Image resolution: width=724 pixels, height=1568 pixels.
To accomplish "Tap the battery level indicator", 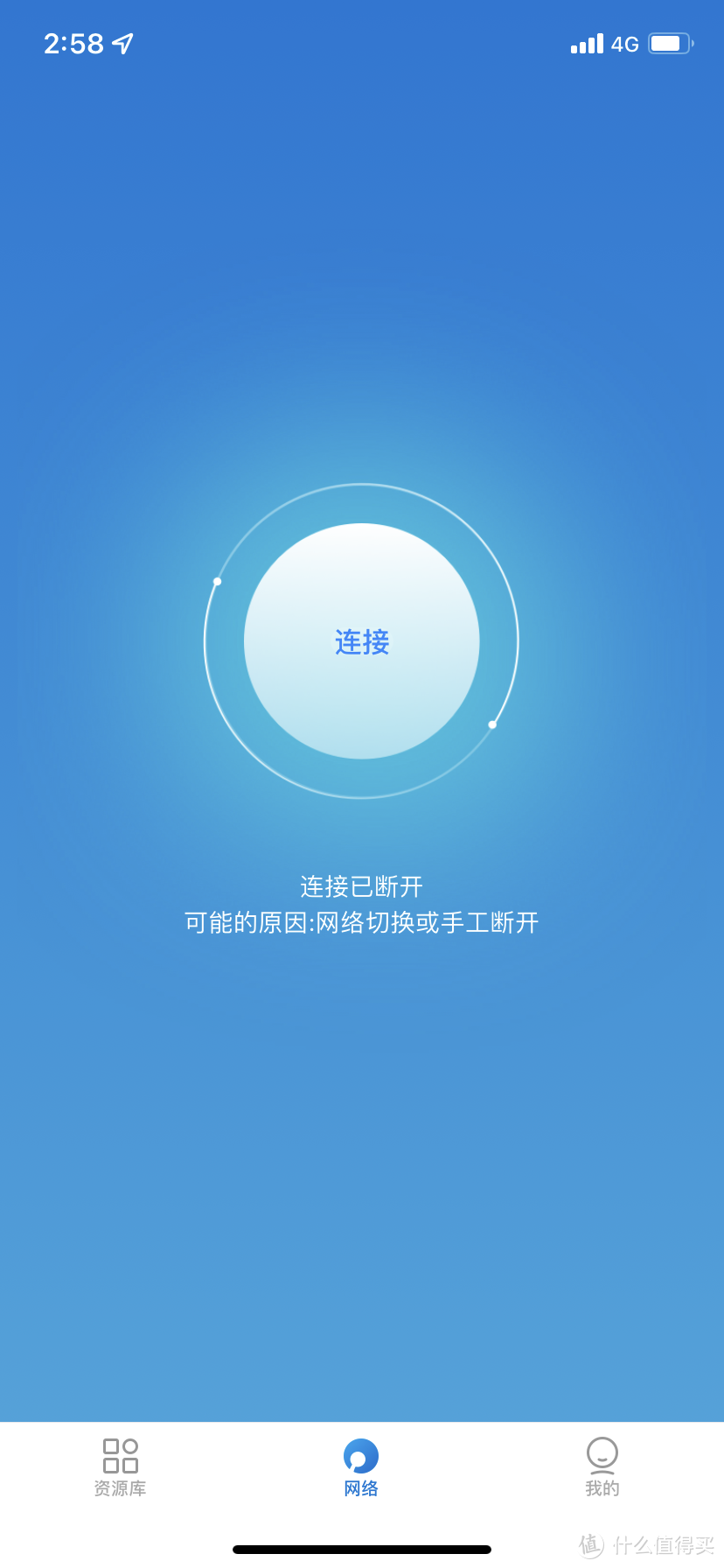I will pos(670,43).
